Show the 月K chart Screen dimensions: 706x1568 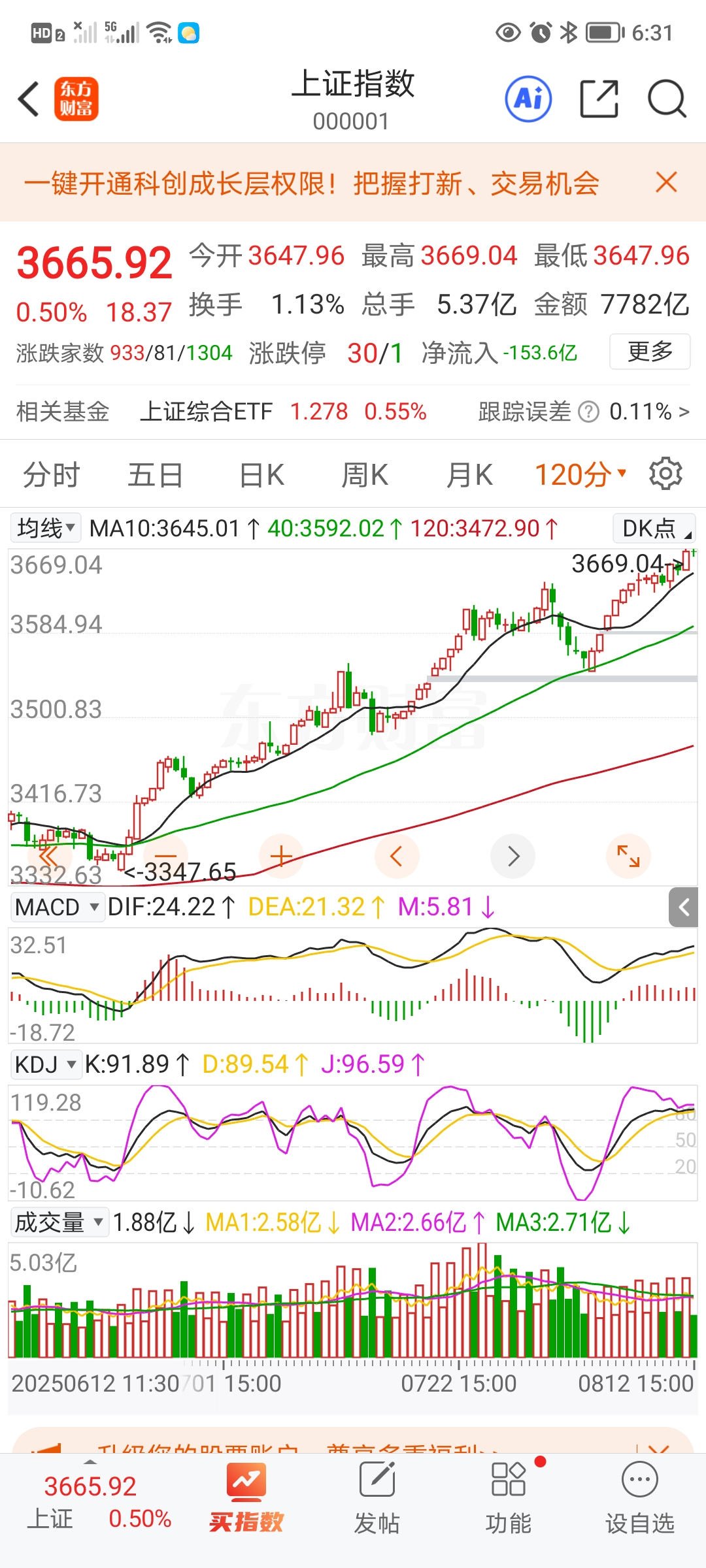(469, 475)
